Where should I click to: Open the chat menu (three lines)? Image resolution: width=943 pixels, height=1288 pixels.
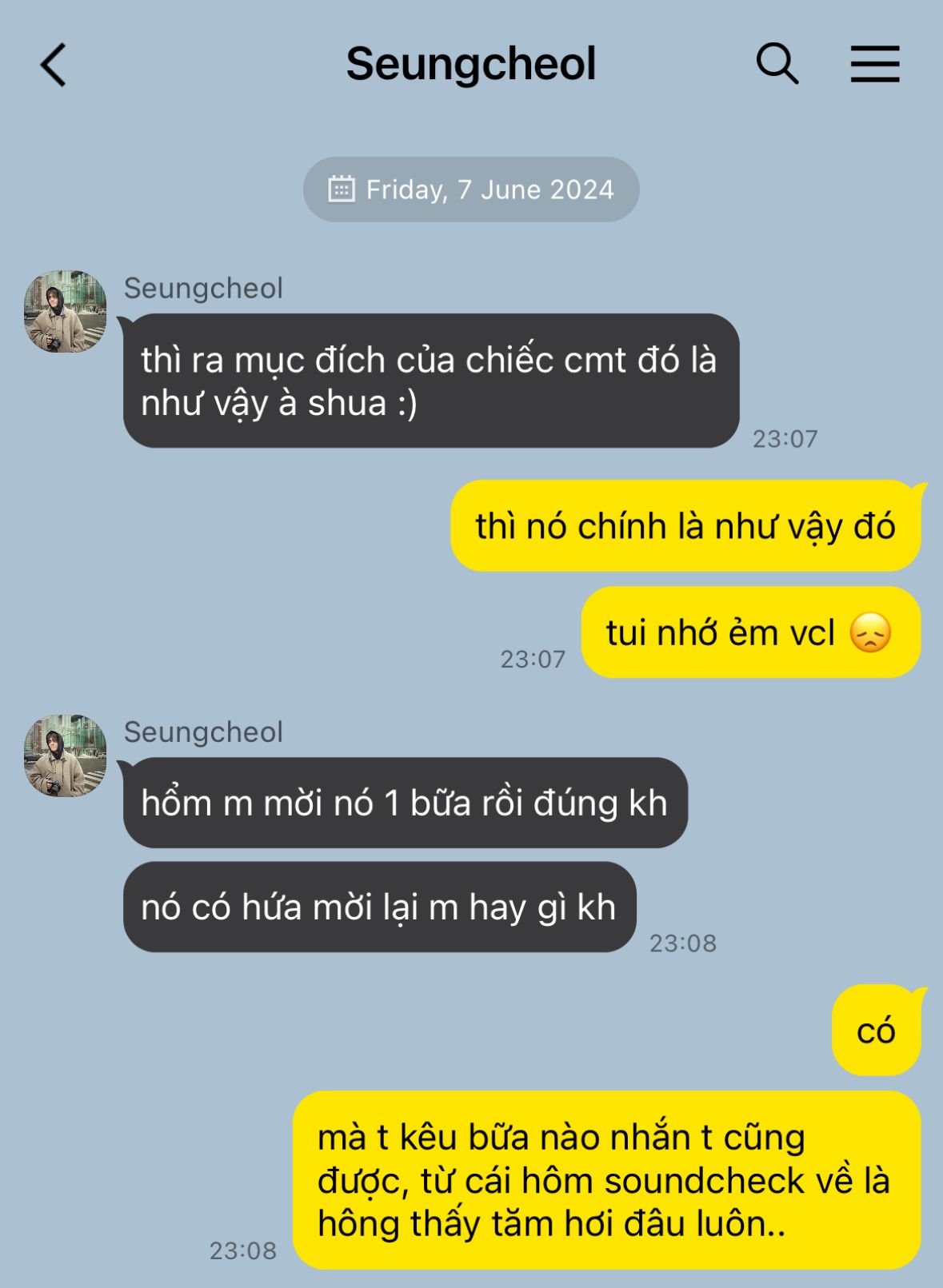click(x=874, y=64)
